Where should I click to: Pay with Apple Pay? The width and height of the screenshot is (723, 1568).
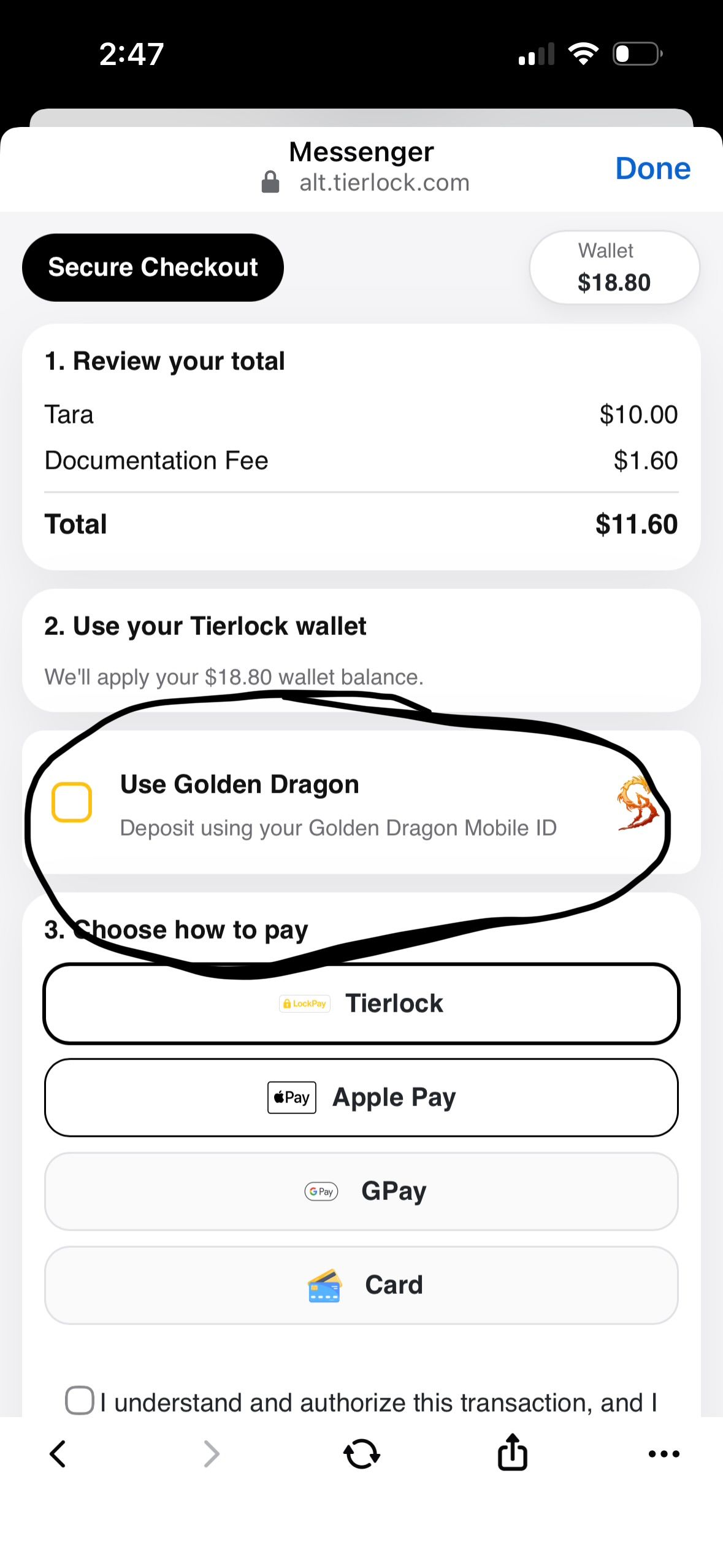(361, 1097)
